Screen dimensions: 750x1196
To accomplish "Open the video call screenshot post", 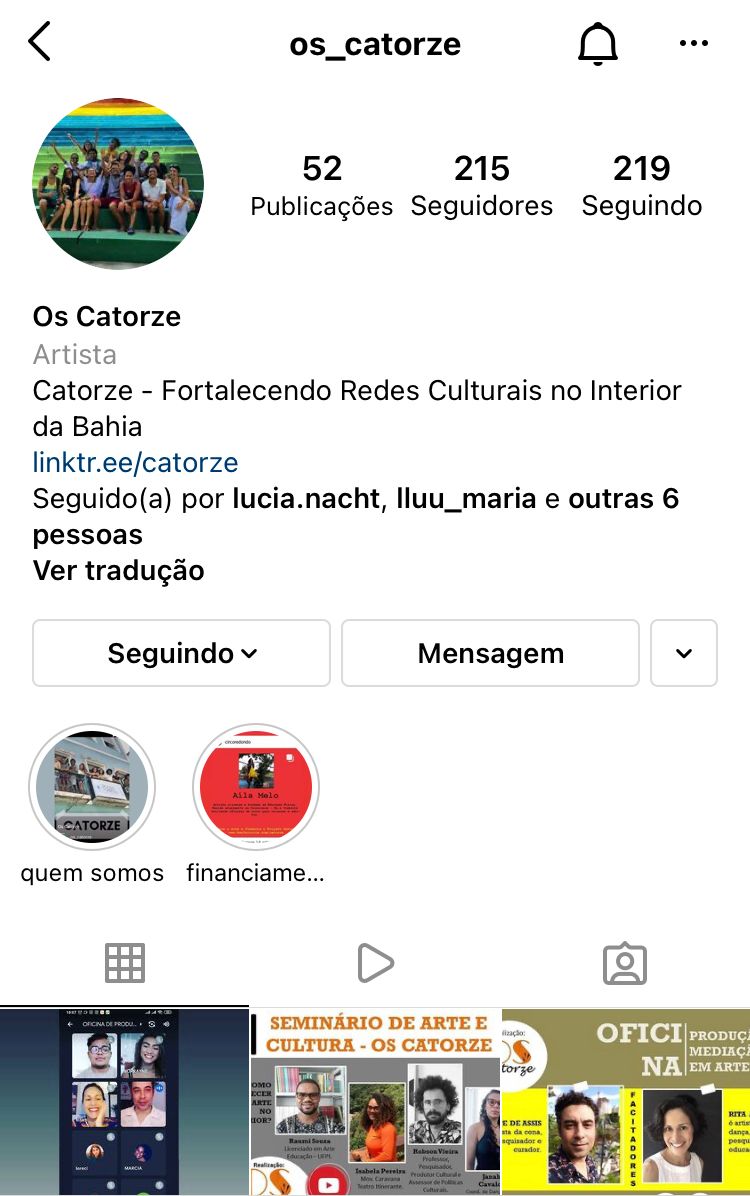I will [x=124, y=1102].
